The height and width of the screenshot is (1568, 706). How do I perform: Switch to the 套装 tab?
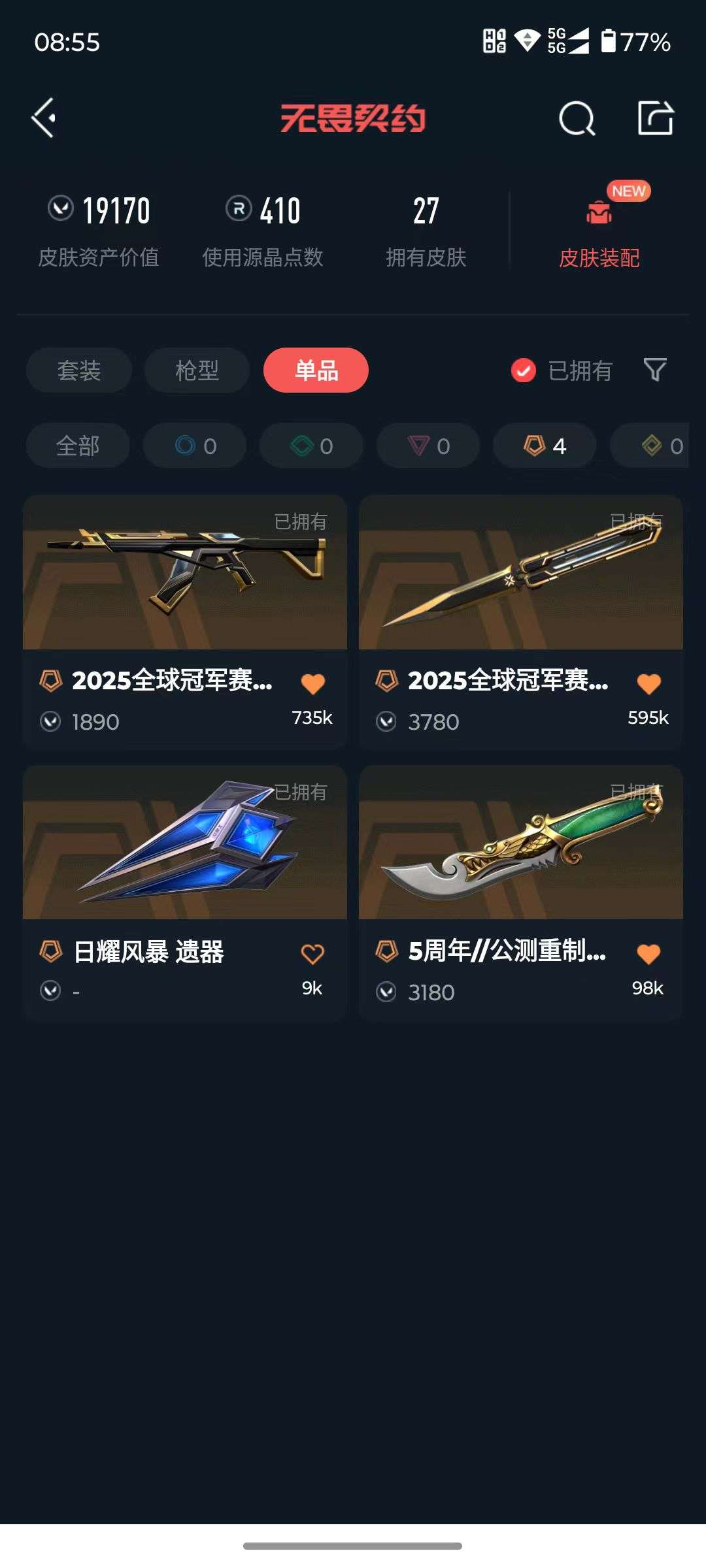pos(78,370)
